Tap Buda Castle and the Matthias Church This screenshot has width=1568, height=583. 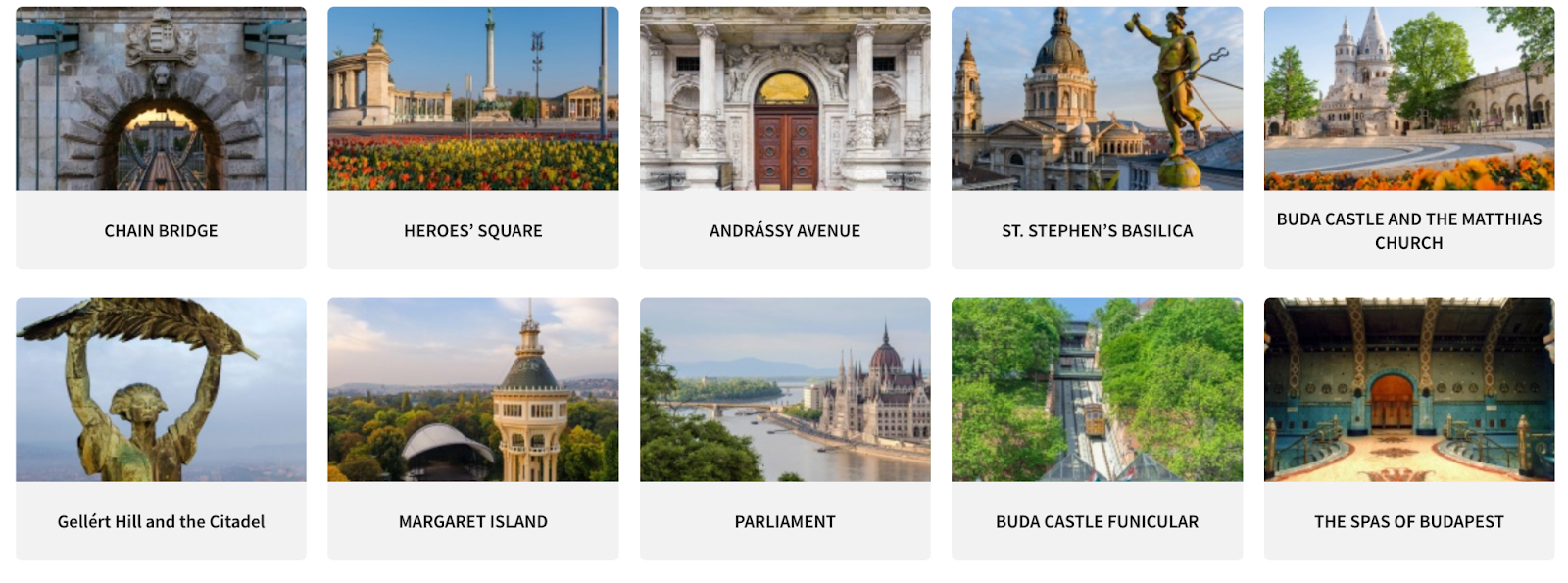1408,137
